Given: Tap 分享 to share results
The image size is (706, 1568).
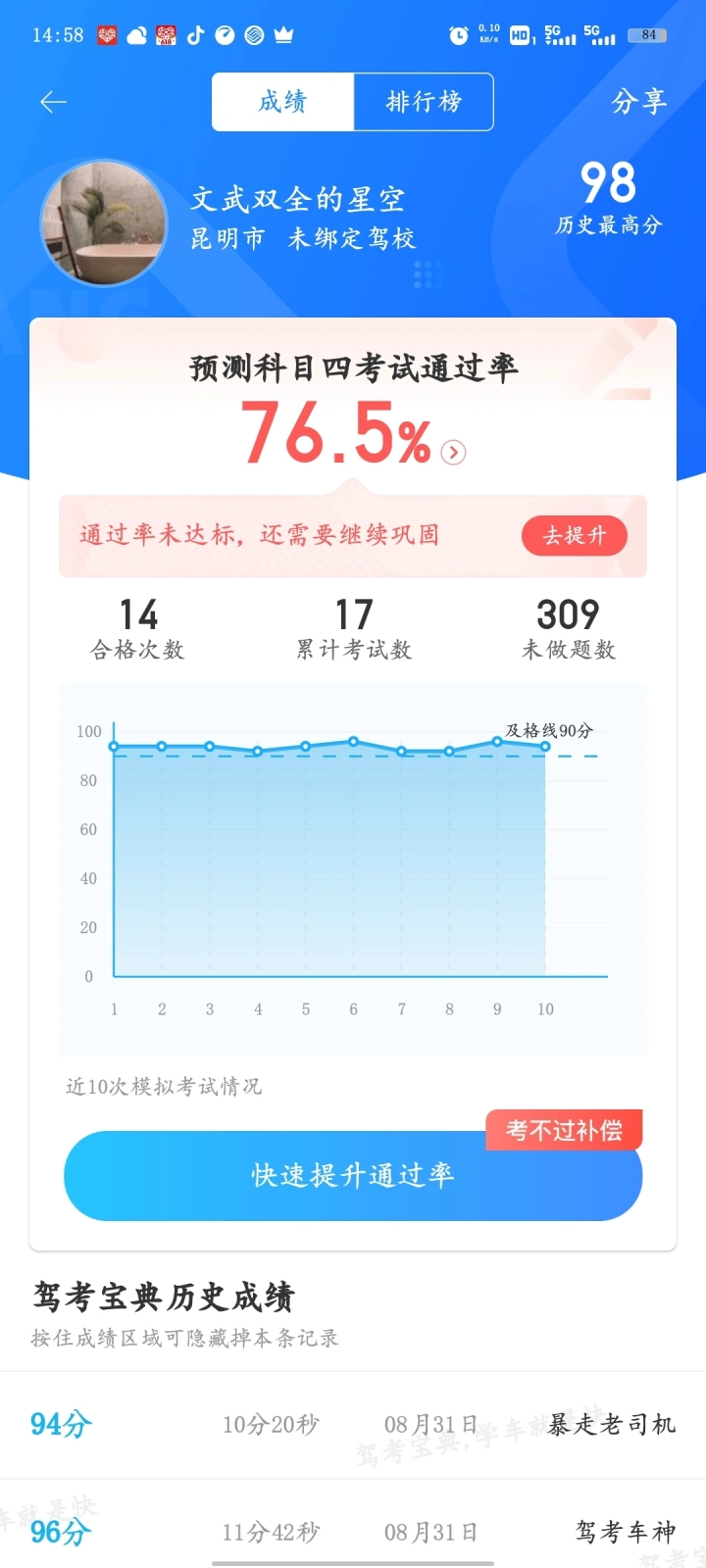Looking at the screenshot, I should tap(639, 102).
